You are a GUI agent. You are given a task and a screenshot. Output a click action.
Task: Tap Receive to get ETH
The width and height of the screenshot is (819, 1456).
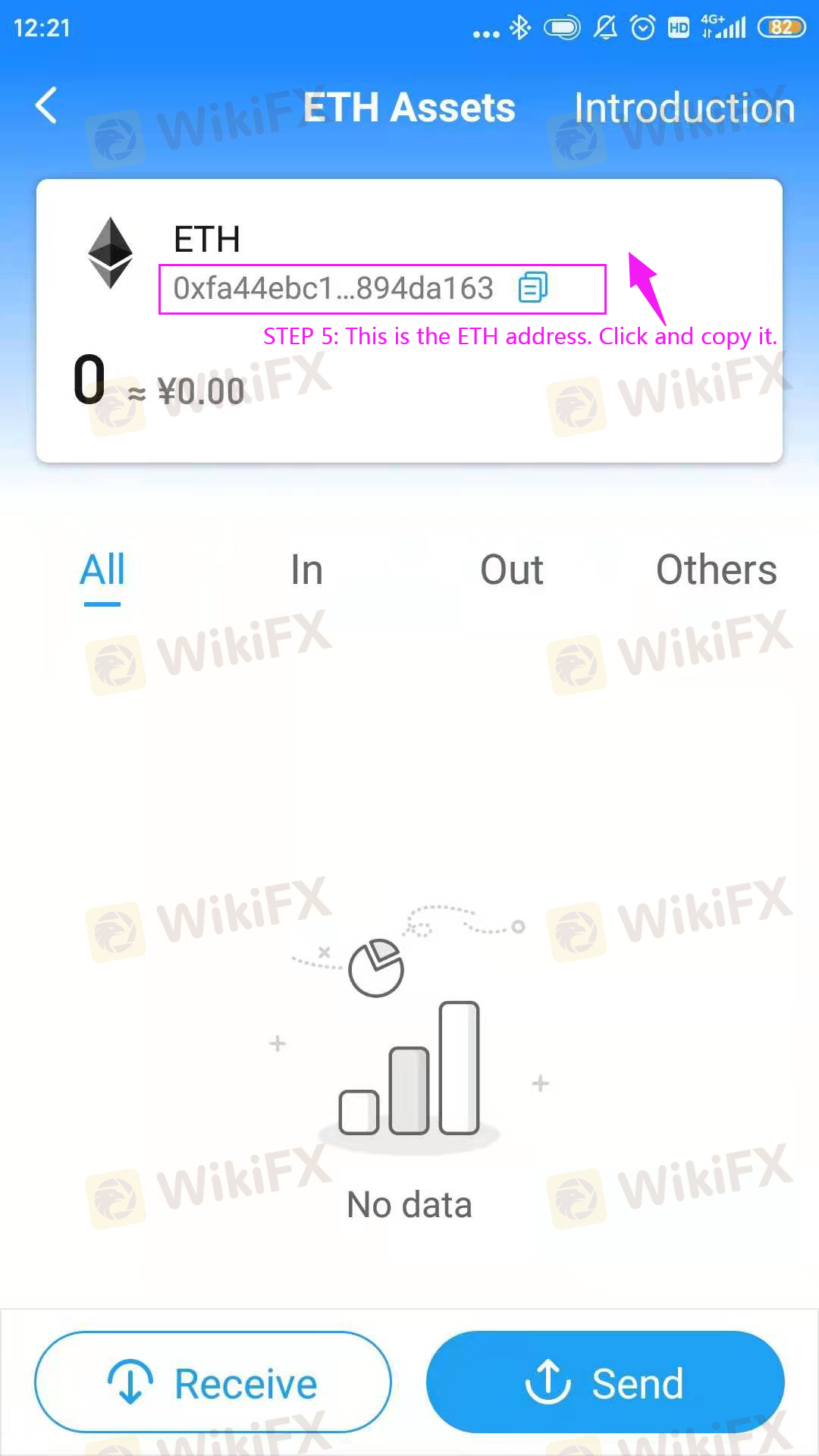tap(213, 1382)
